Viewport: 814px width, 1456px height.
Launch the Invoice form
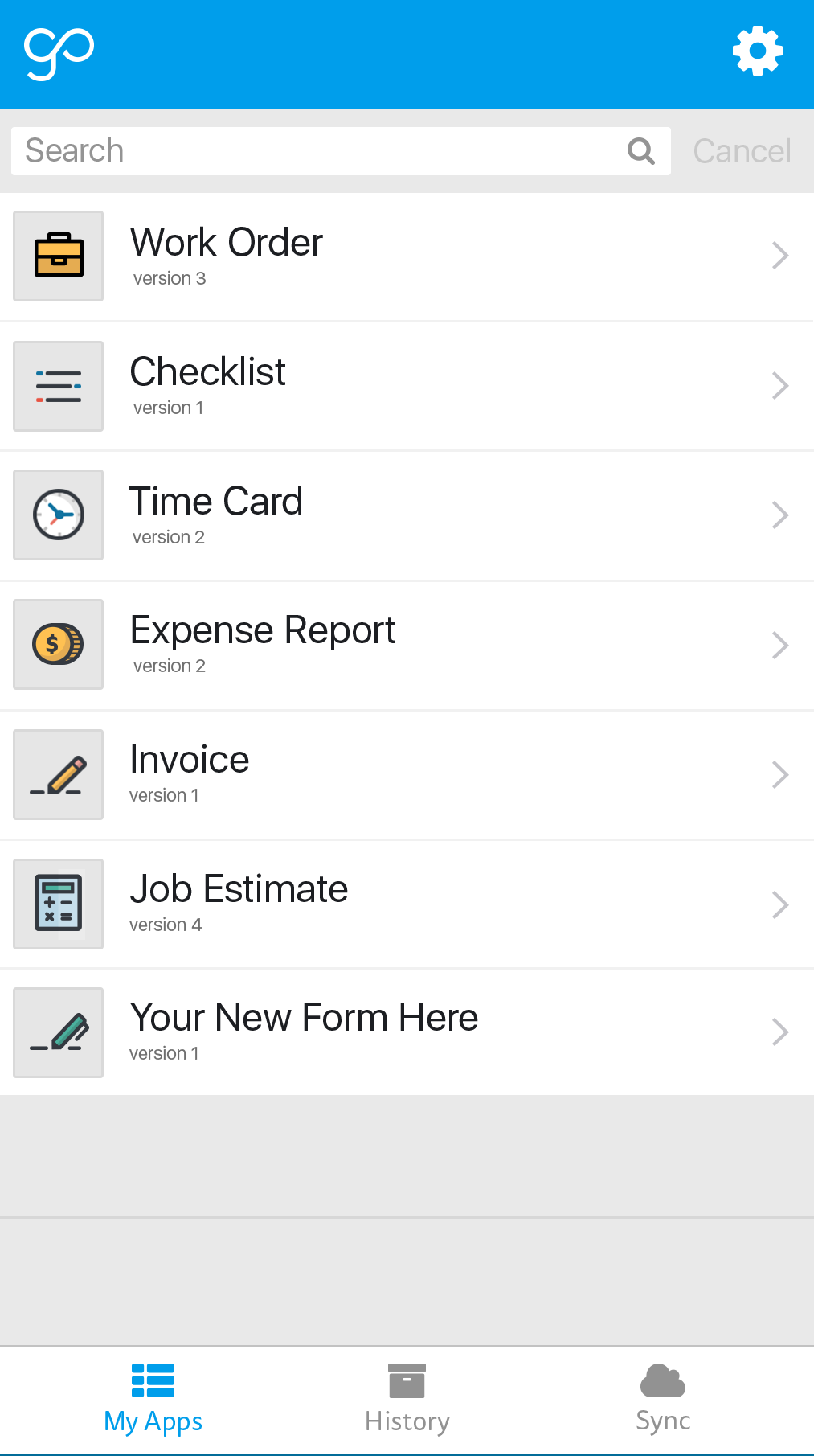click(x=407, y=774)
